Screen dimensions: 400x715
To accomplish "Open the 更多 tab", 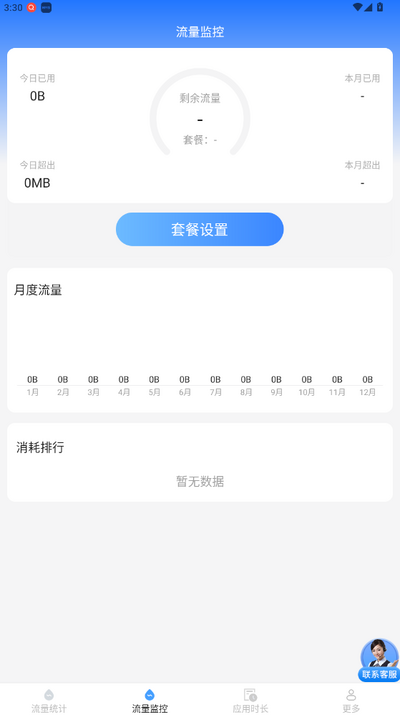I will click(x=351, y=700).
